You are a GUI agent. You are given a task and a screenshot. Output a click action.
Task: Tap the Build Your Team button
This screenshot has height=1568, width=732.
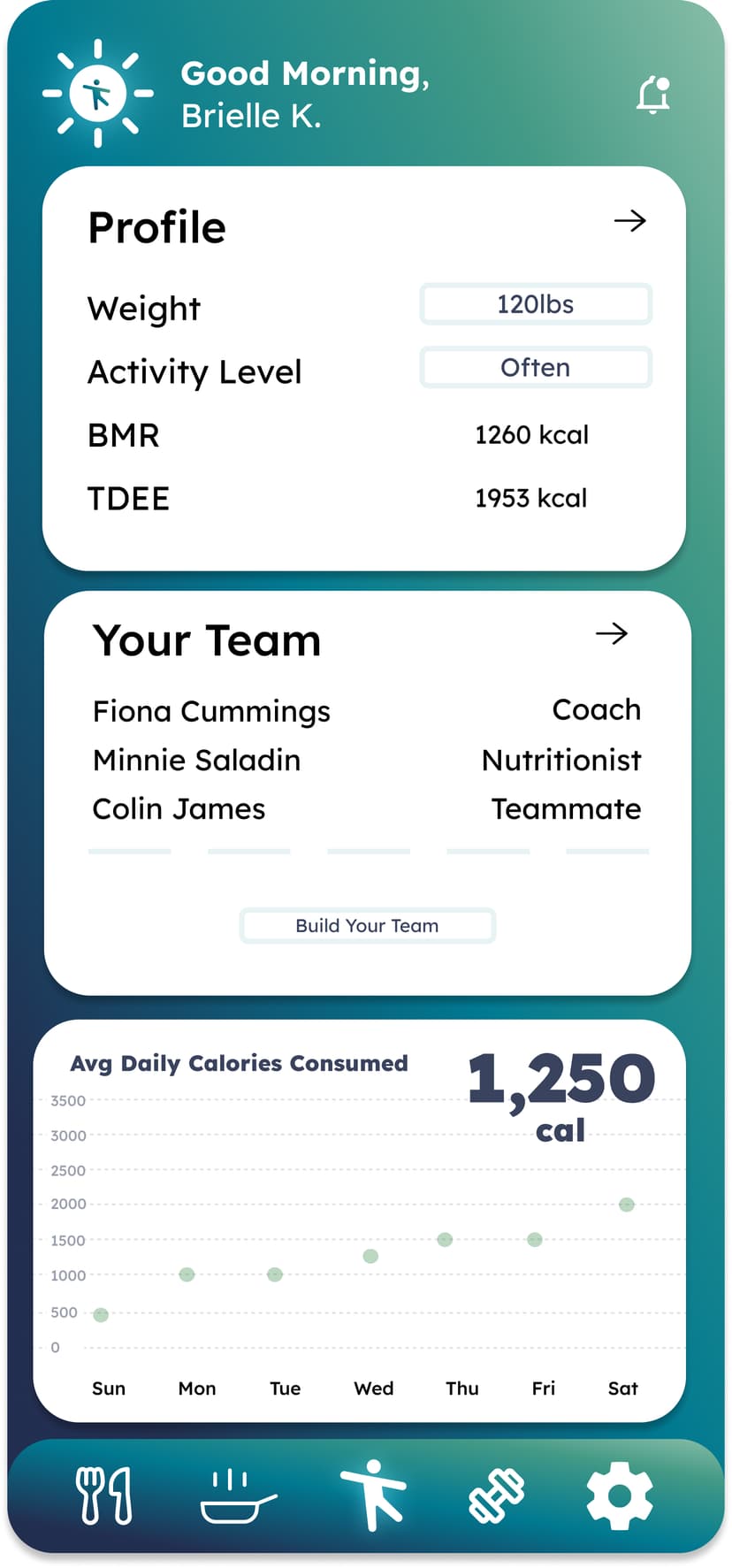(367, 926)
